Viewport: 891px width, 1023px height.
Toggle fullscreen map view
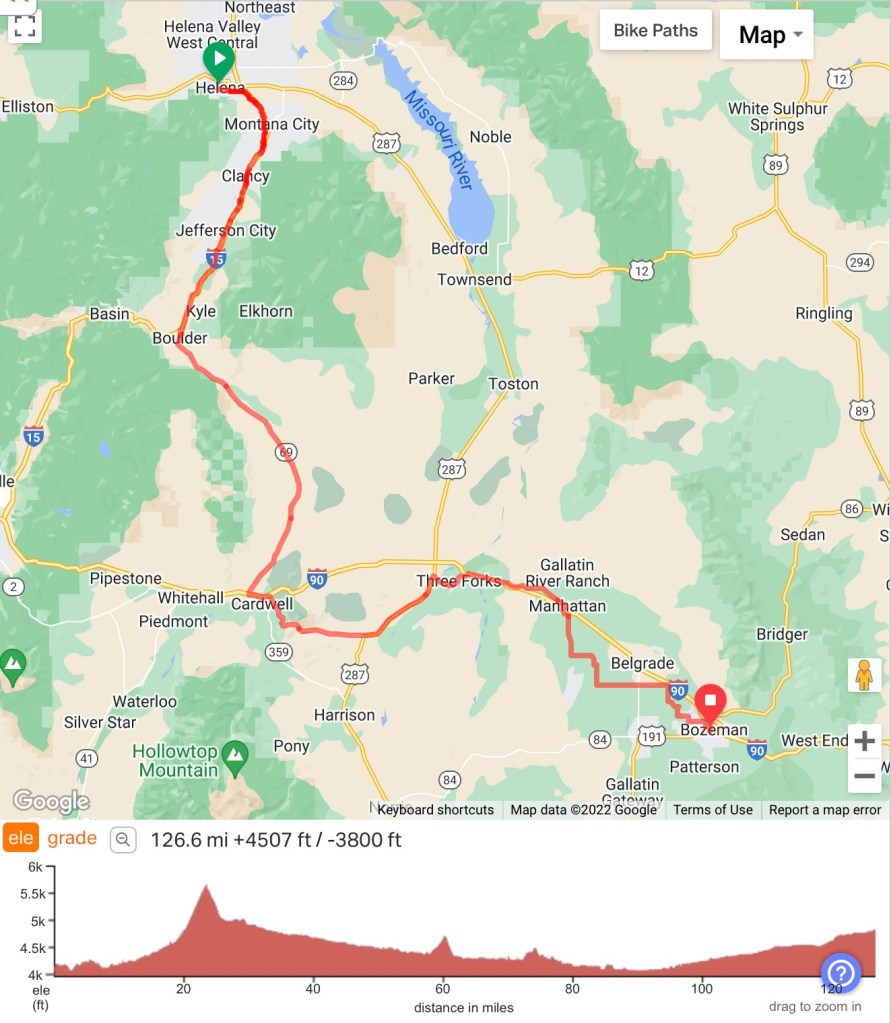(x=25, y=26)
